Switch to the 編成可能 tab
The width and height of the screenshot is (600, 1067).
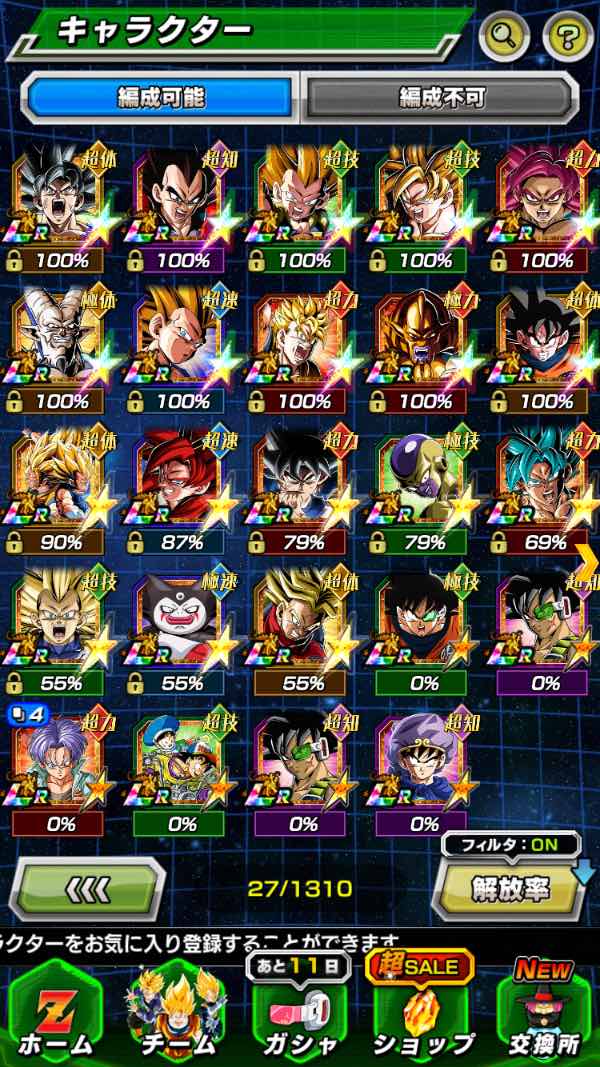click(161, 97)
